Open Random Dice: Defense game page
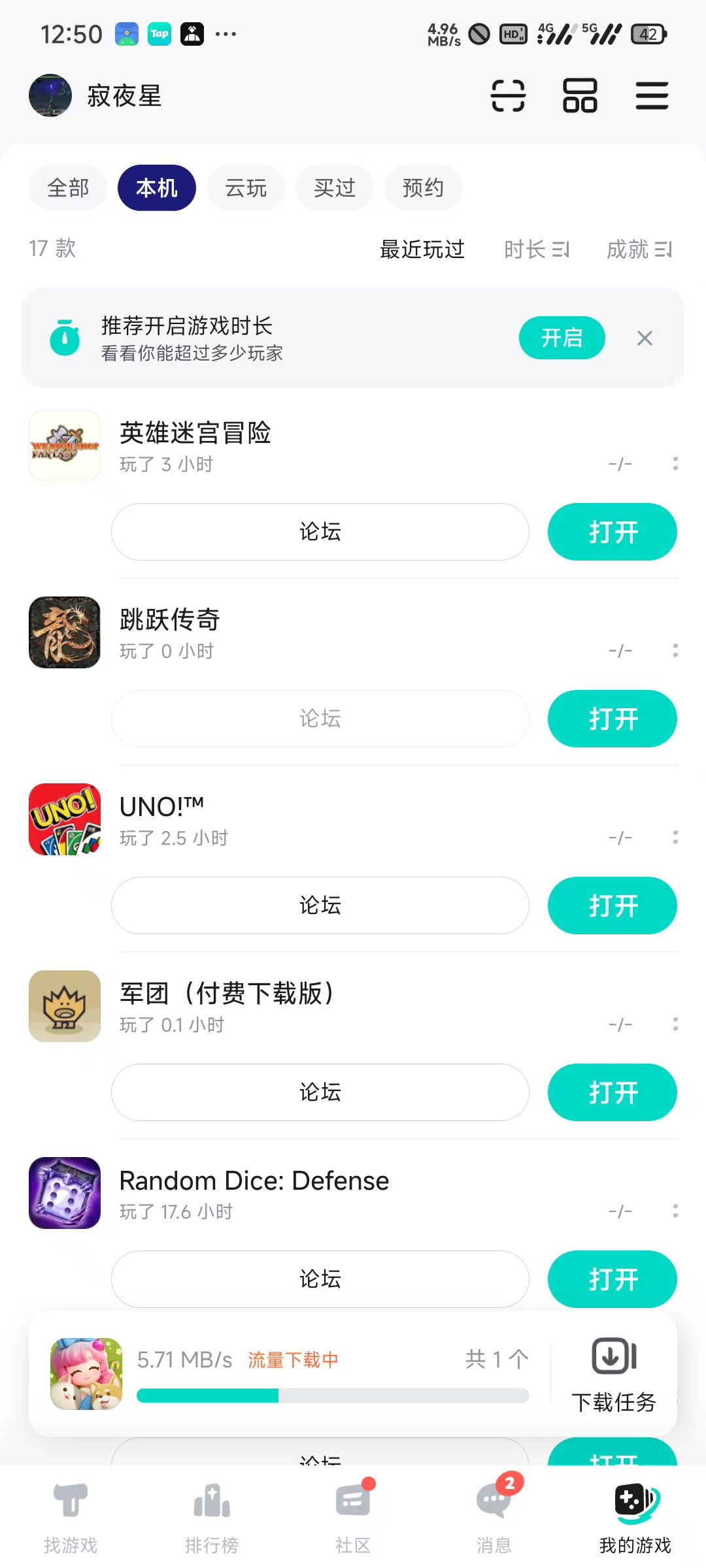Image resolution: width=706 pixels, height=1568 pixels. click(x=254, y=1181)
